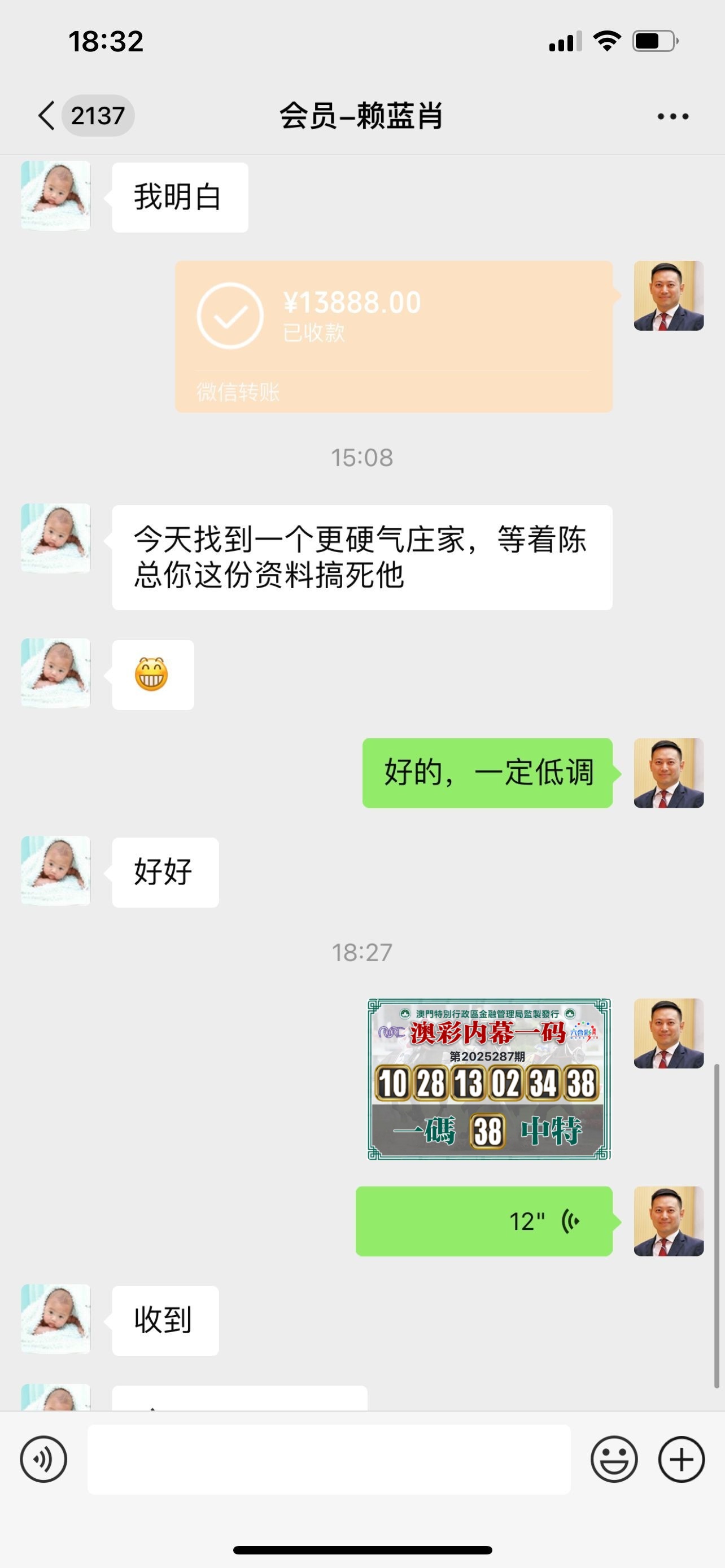Image resolution: width=725 pixels, height=1568 pixels.
Task: Switch to voice input mode
Action: [x=43, y=1459]
